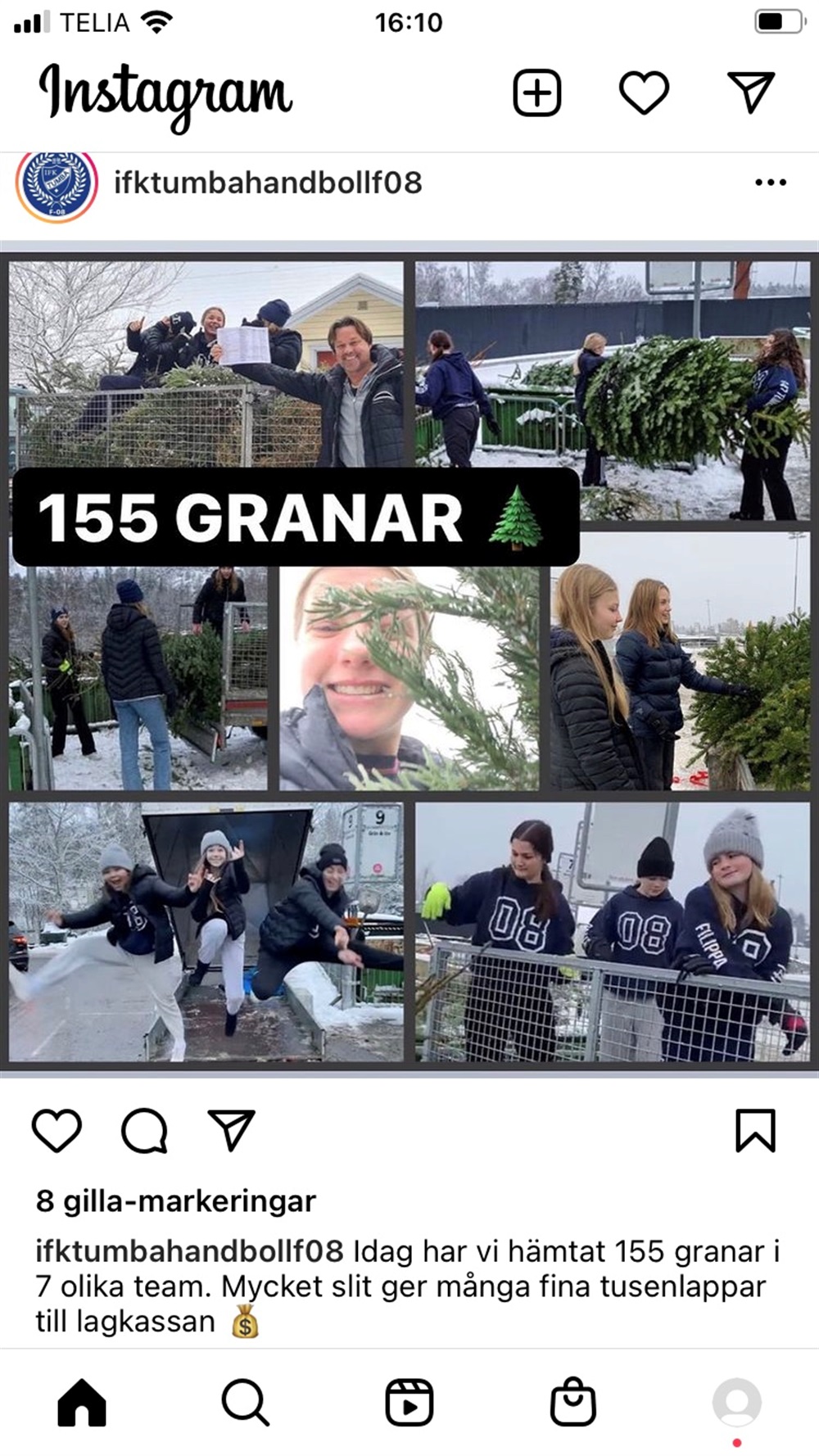Open the Shop tab

click(x=572, y=1403)
